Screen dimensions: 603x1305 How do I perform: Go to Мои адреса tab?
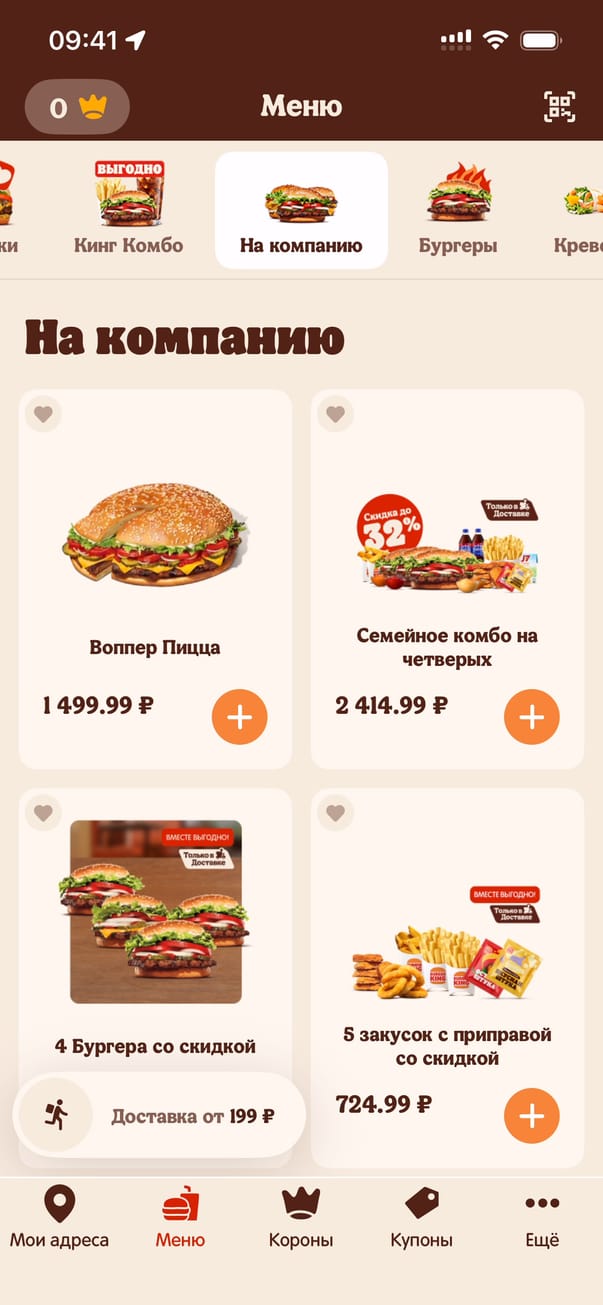tap(59, 1218)
